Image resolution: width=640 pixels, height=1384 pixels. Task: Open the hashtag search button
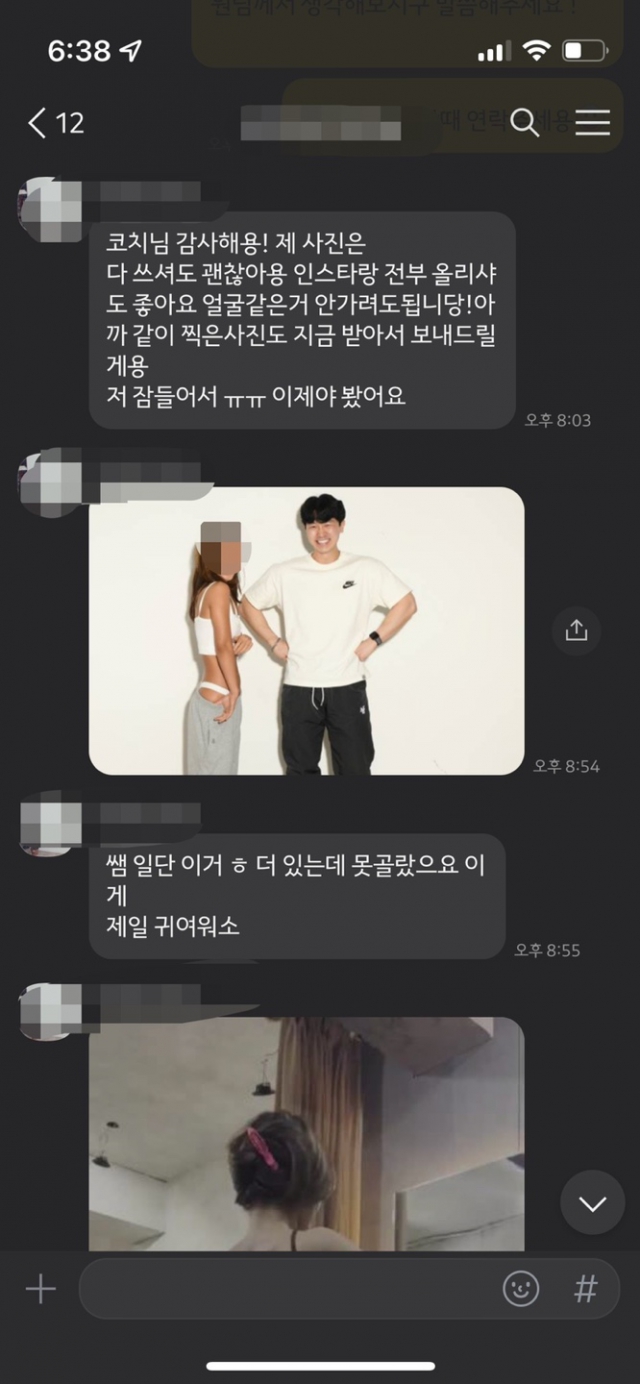pos(586,1289)
